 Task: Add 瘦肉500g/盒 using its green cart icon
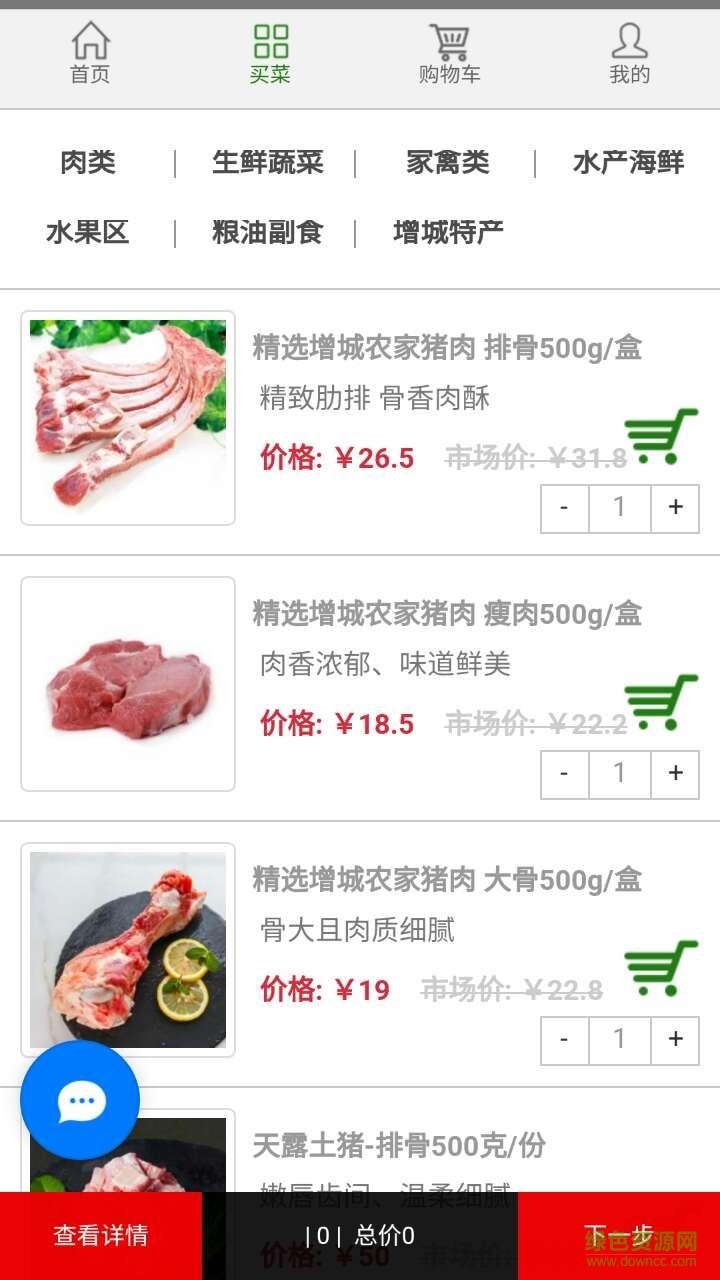(660, 702)
